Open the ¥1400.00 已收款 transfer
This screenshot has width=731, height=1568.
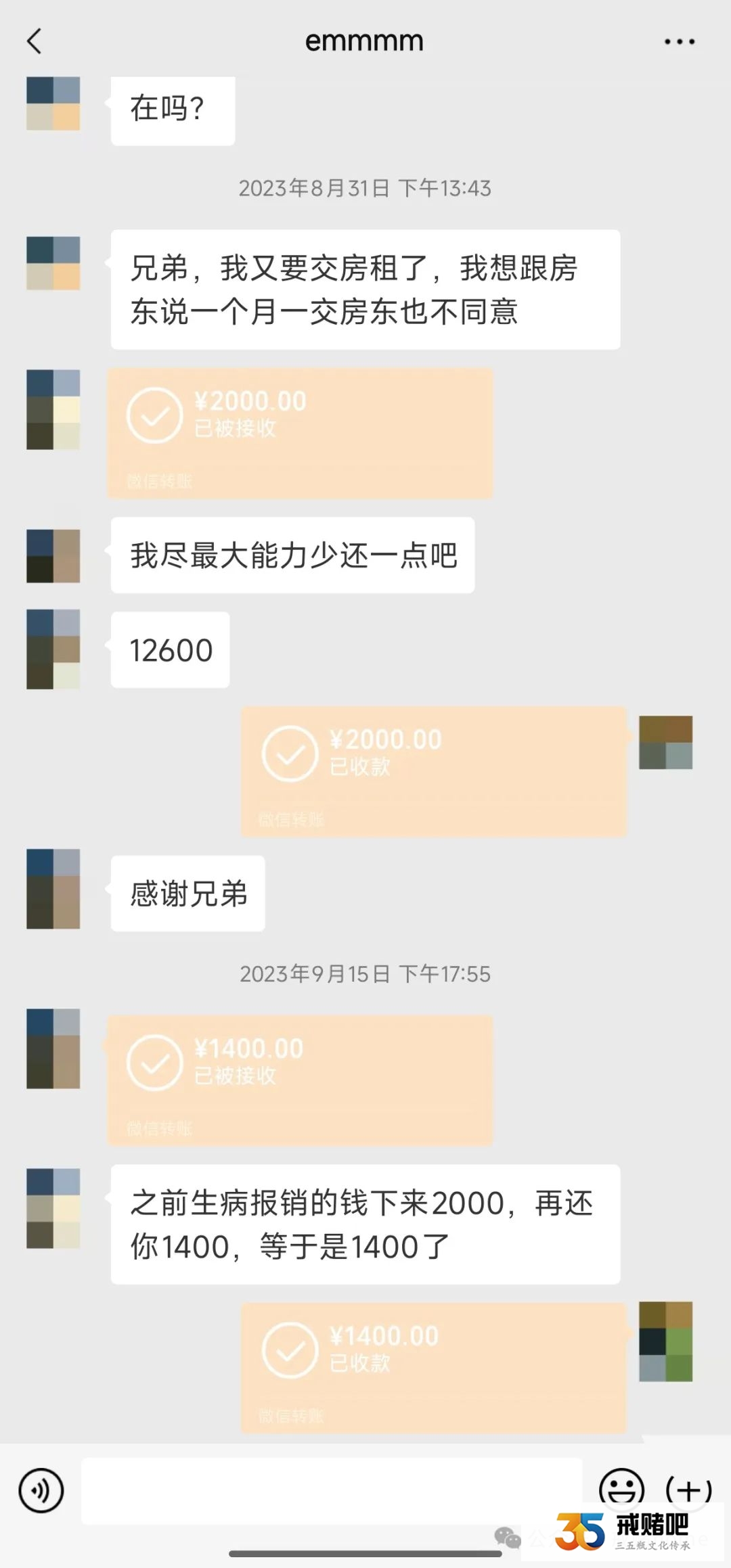pos(433,1367)
